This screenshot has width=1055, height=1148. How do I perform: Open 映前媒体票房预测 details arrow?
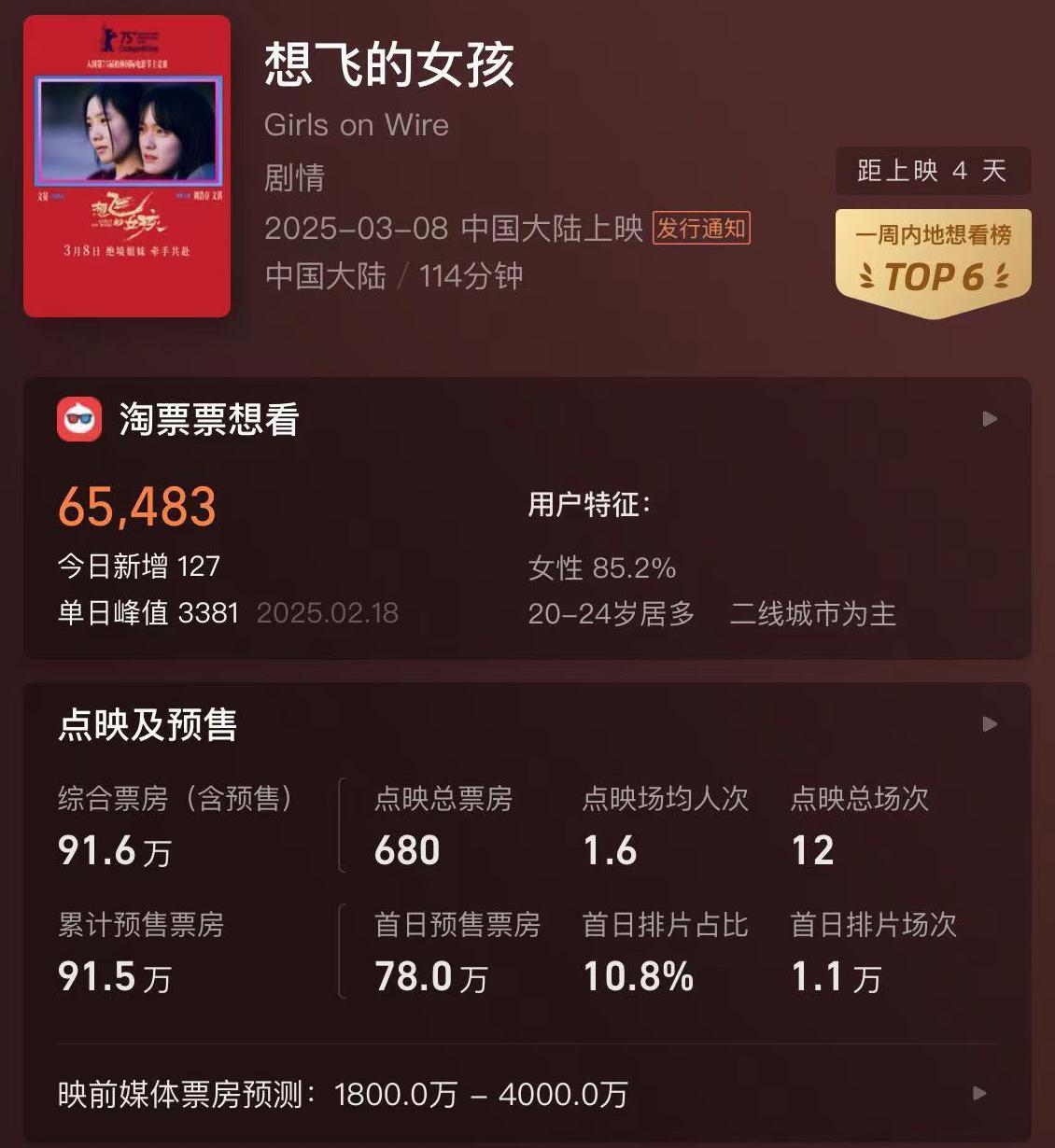pyautogui.click(x=979, y=1093)
